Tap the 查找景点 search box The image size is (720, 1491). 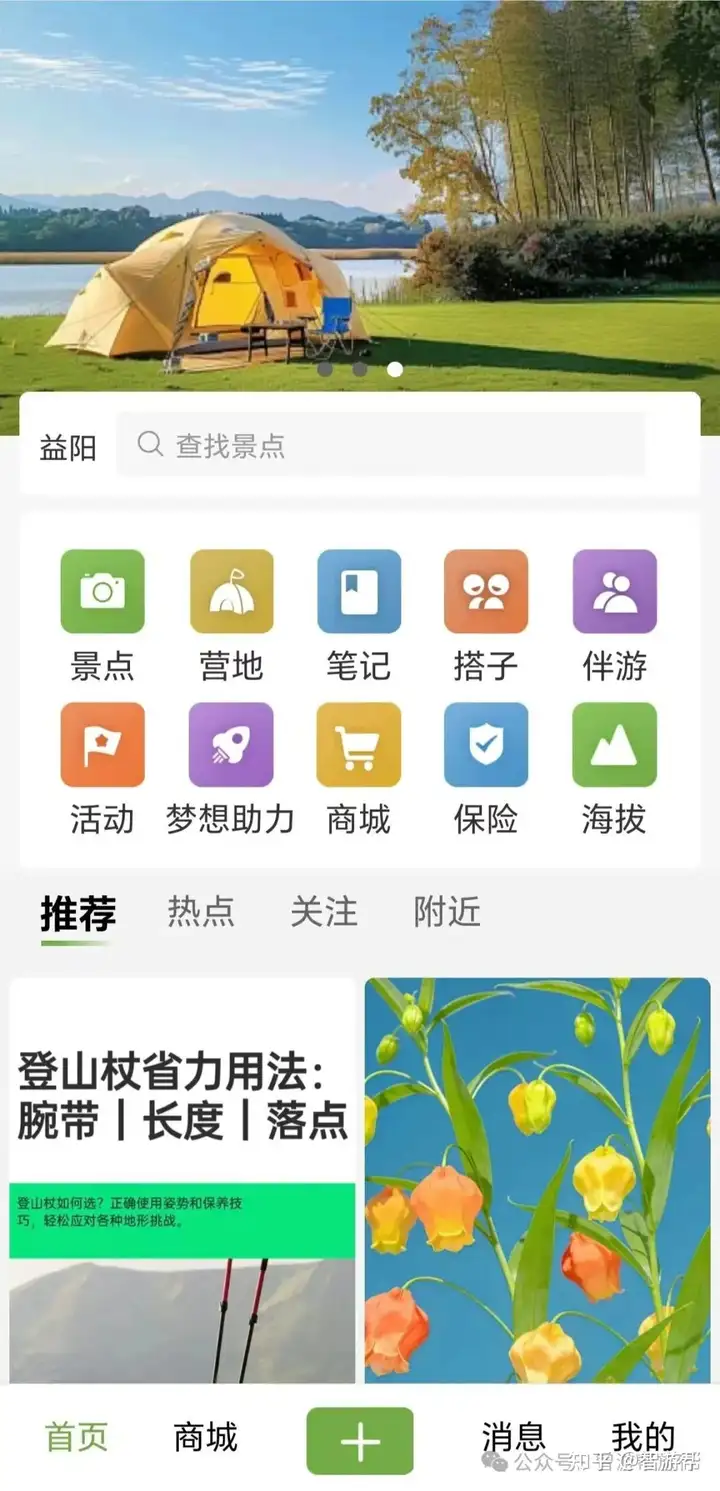[x=380, y=445]
